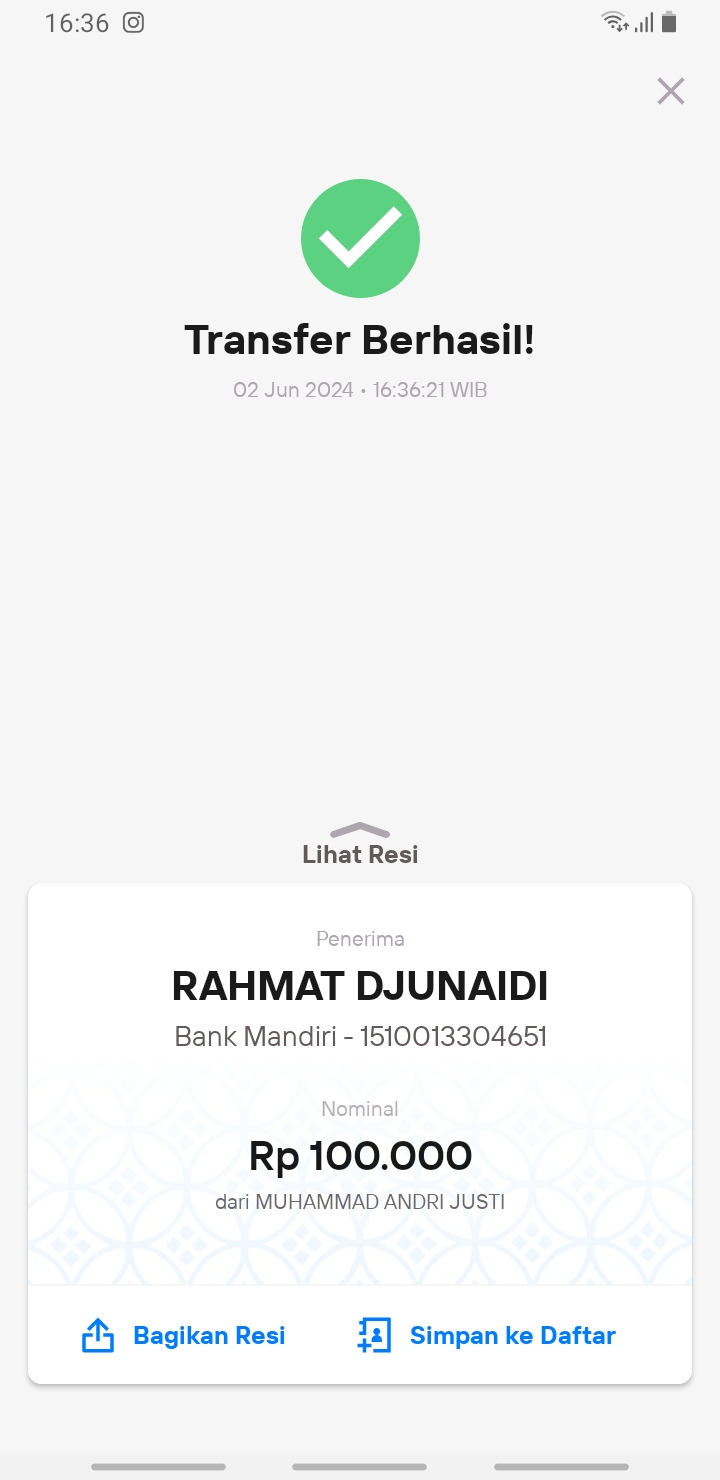720x1480 pixels.
Task: Save the recipient with Simpan ke Daftar
Action: [486, 1335]
